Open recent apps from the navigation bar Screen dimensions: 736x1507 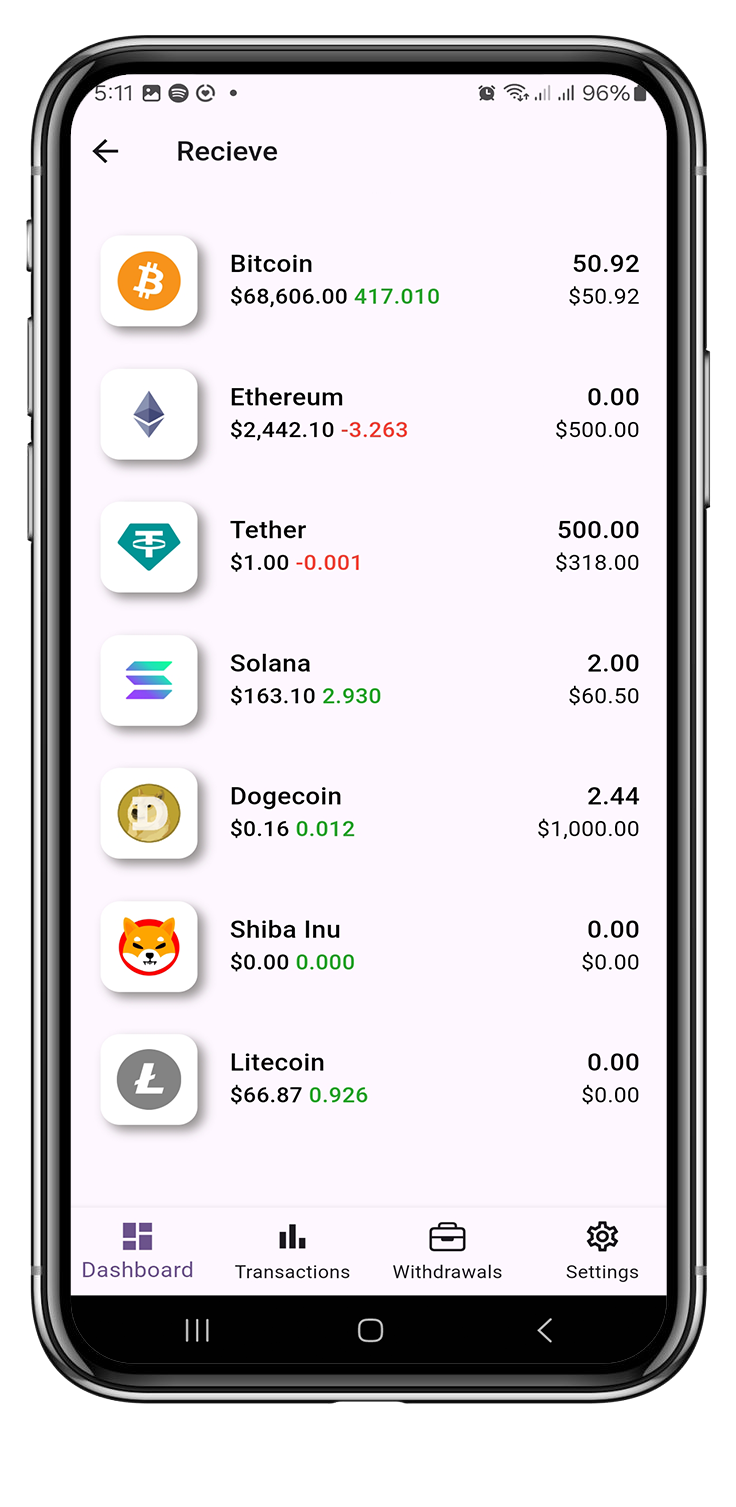(197, 1330)
